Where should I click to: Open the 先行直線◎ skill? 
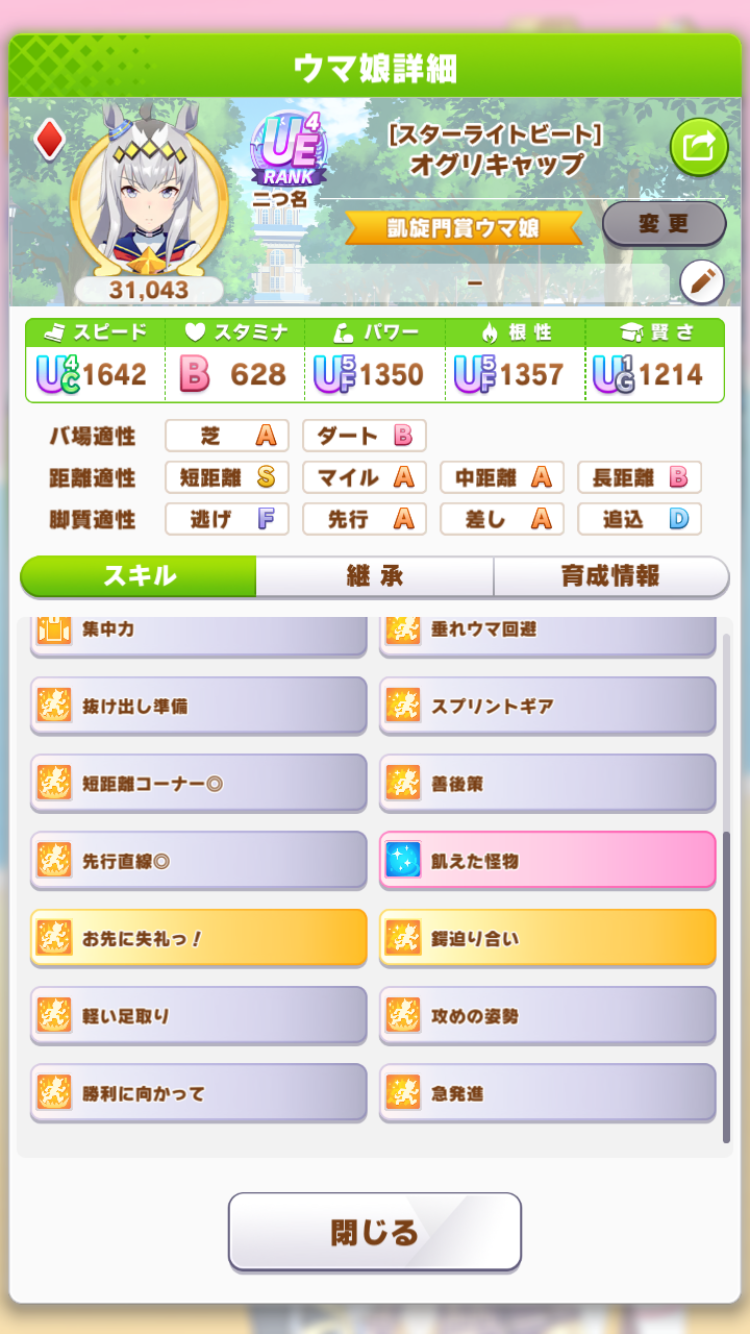[198, 860]
